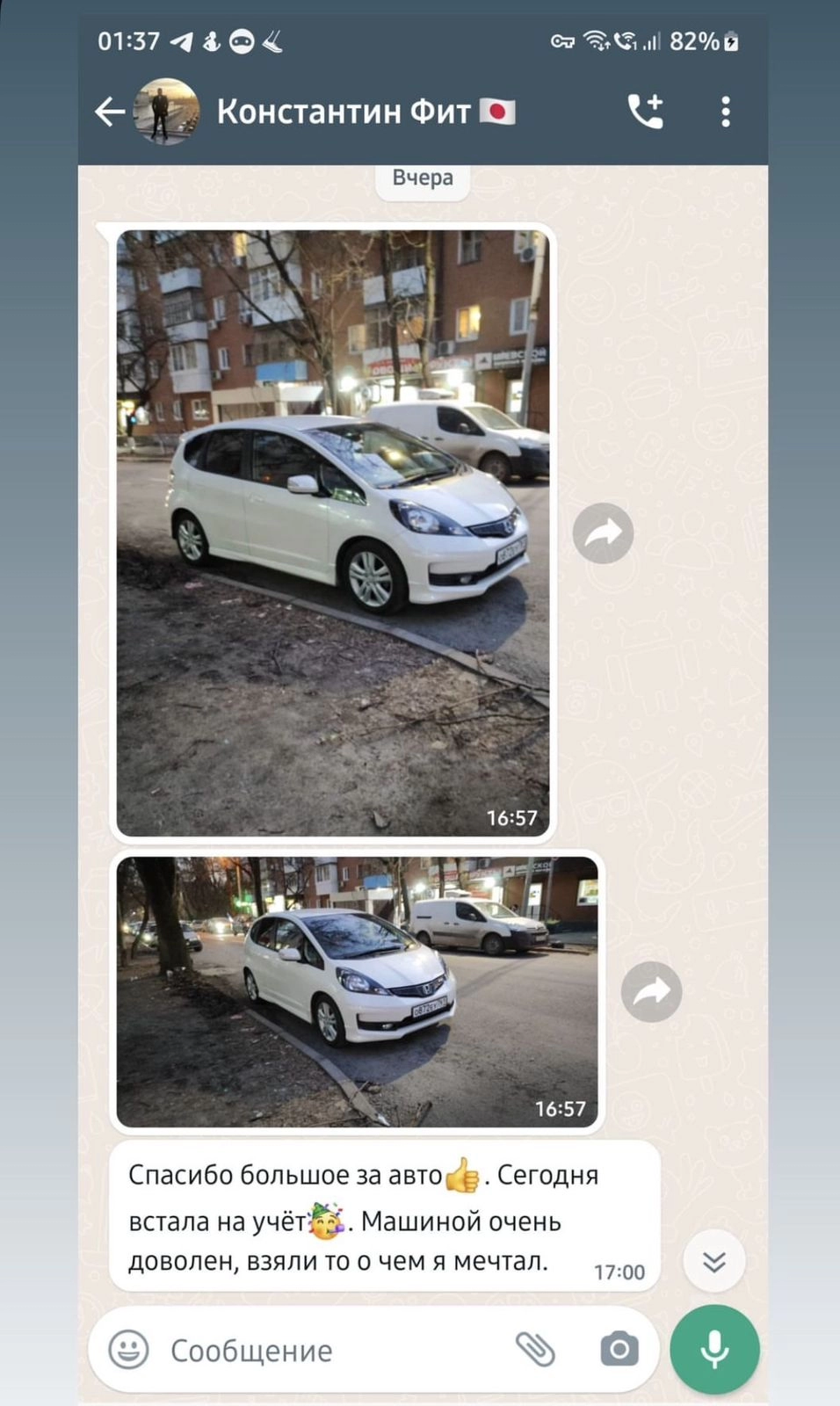Screen dimensions: 840x1406
Task: Open Константин Фит contact profile
Action: coord(343,112)
